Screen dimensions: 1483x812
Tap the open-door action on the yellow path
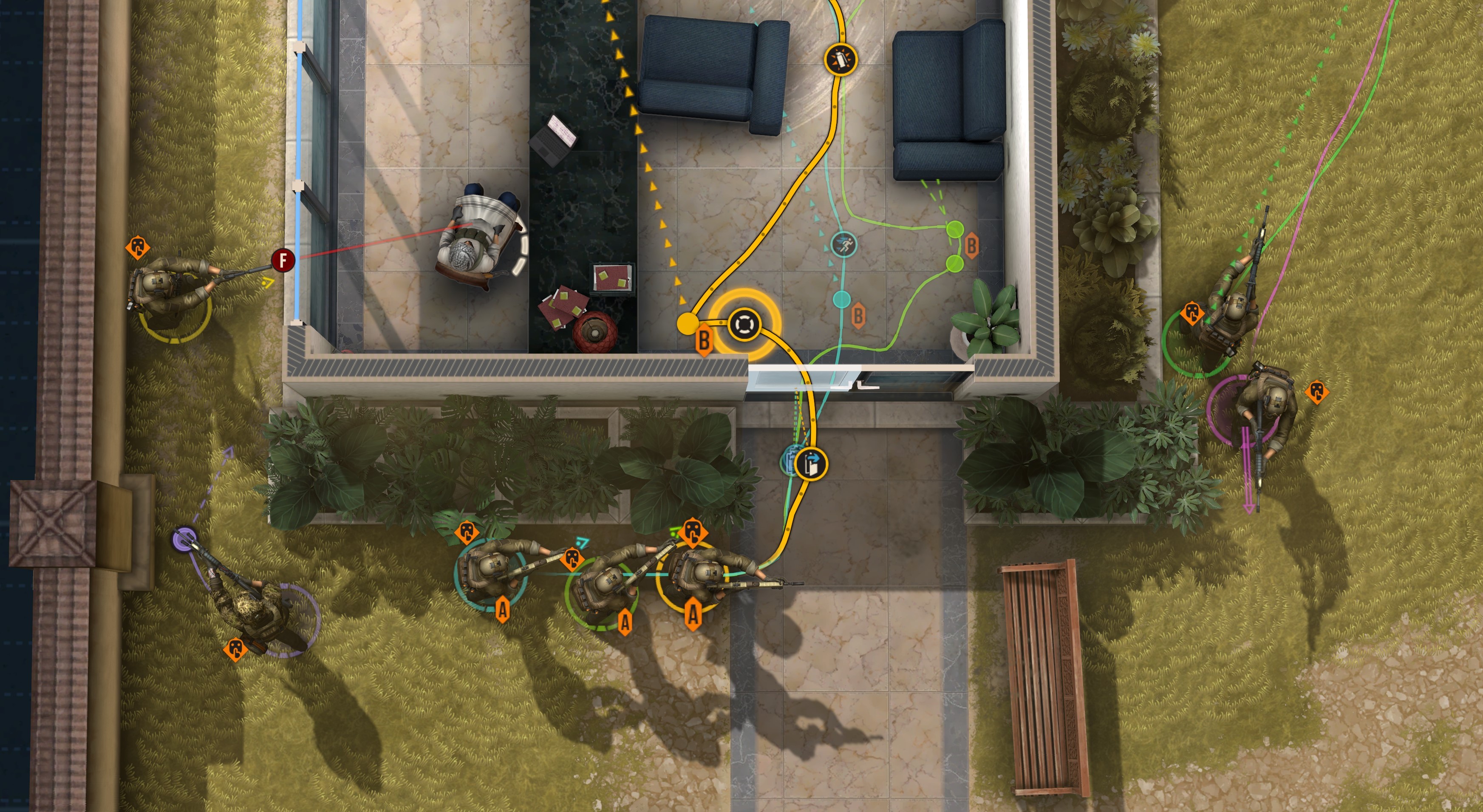pyautogui.click(x=811, y=463)
